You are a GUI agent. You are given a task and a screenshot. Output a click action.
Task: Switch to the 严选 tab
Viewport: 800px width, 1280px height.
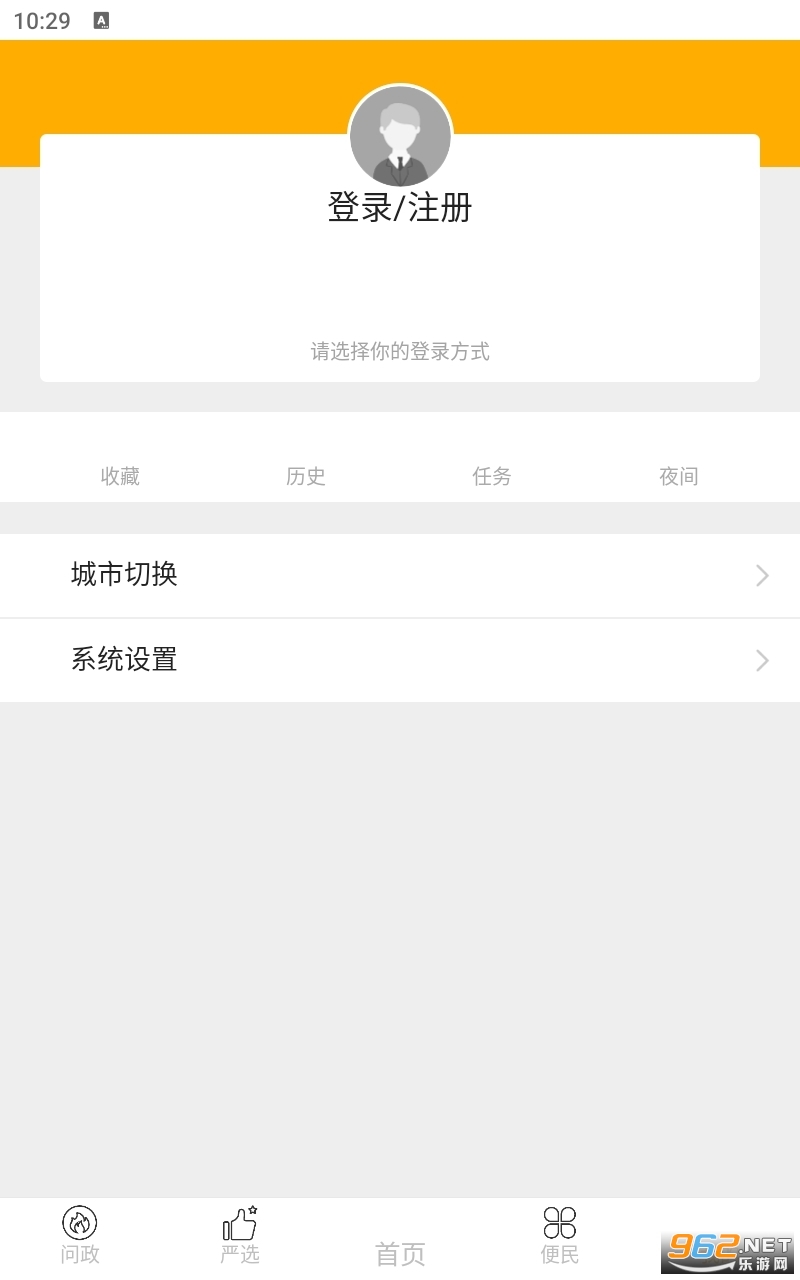[240, 1236]
